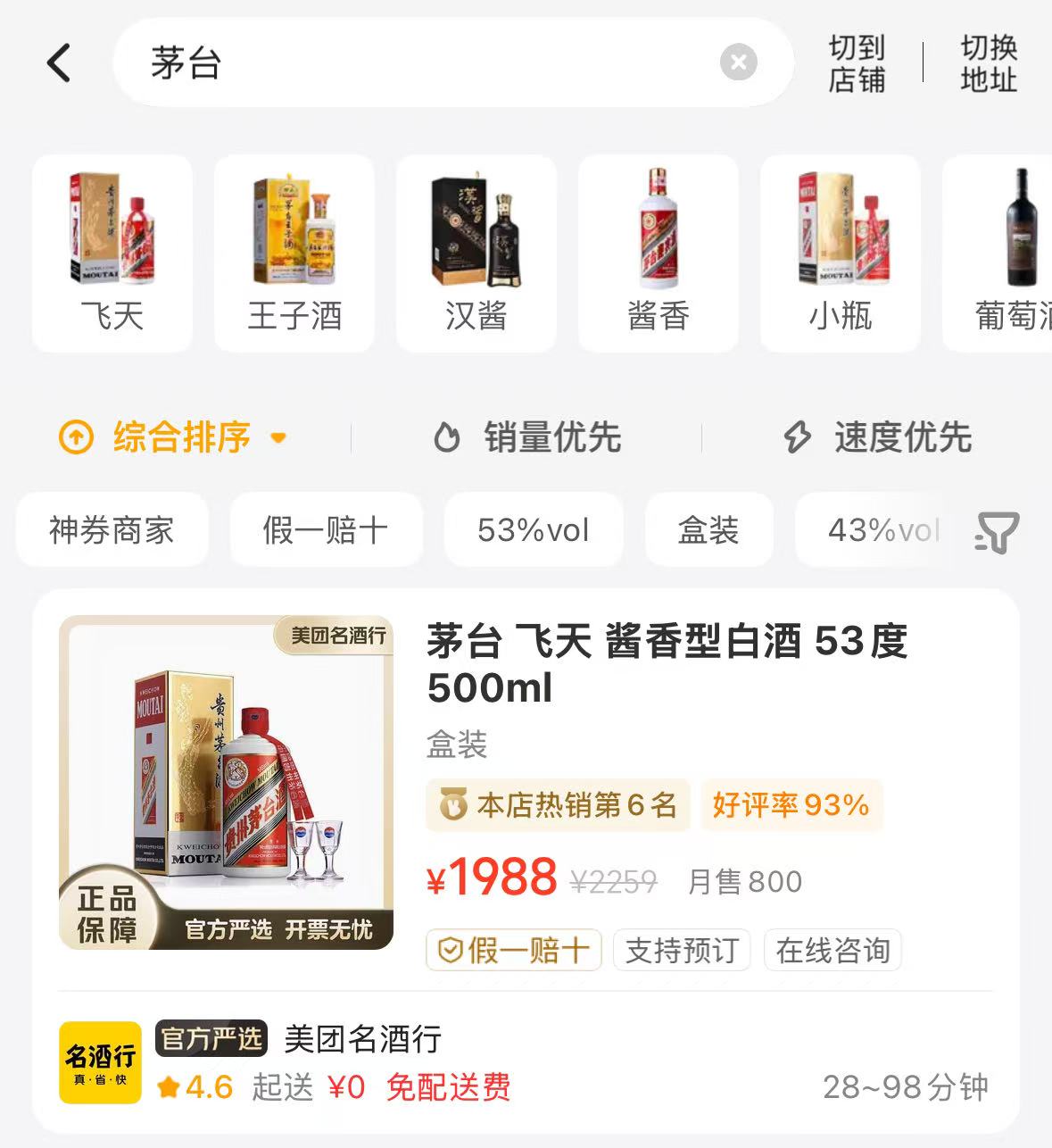
Task: Switch to 切到店铺 view
Action: point(856,63)
